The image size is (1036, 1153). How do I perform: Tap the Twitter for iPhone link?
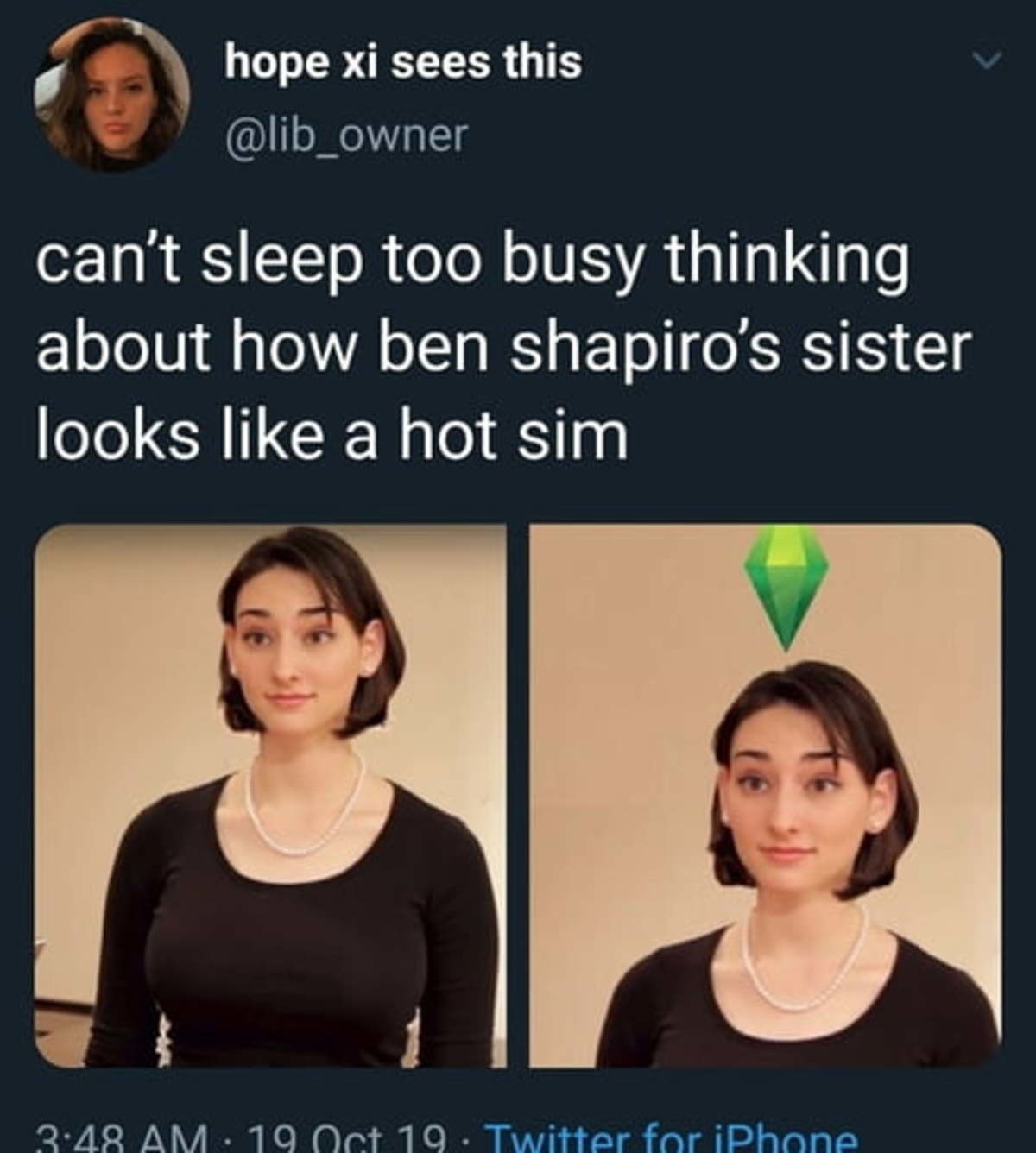coord(673,1137)
